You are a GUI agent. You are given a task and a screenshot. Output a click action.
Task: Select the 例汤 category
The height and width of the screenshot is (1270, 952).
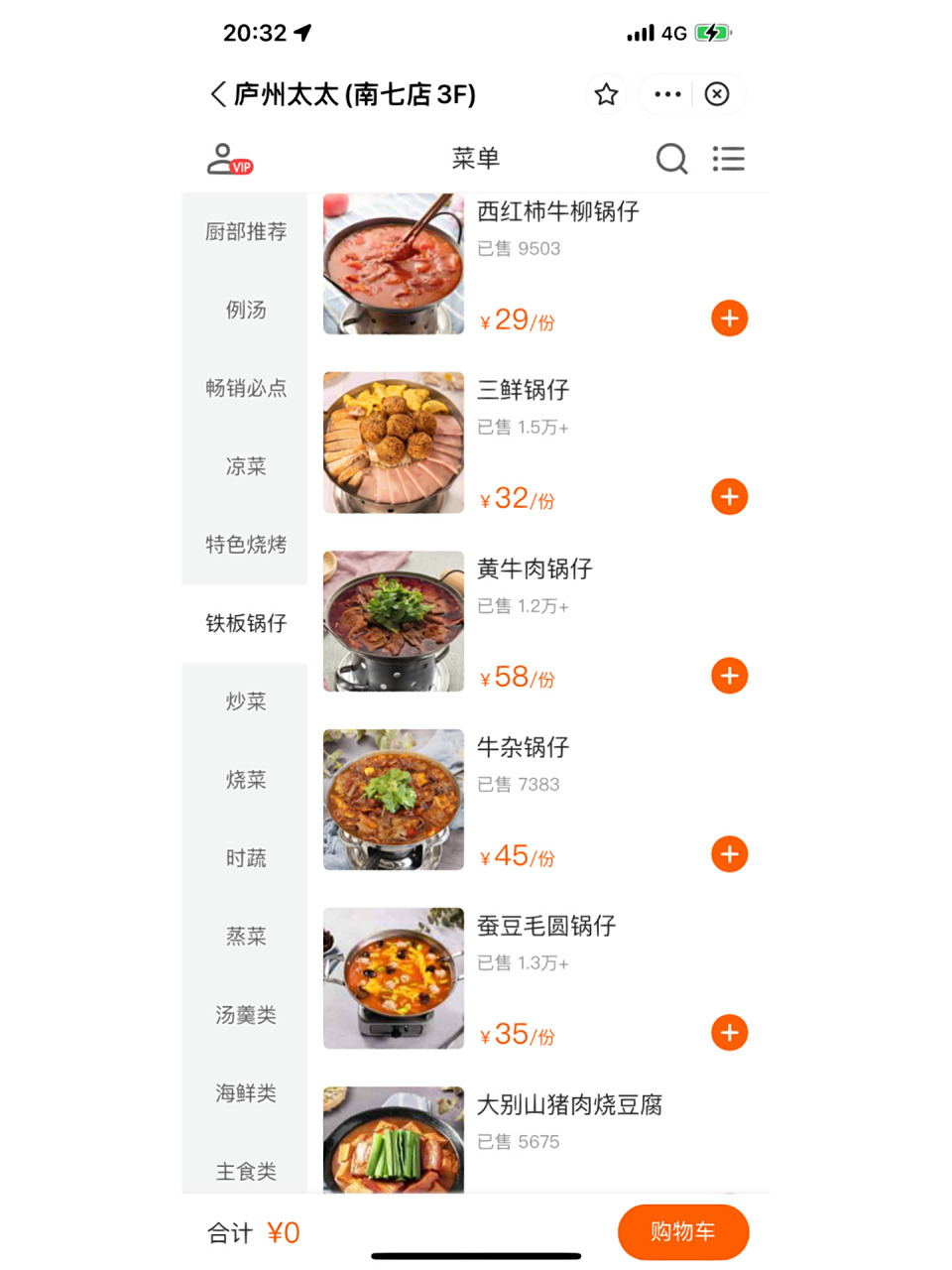pos(246,310)
